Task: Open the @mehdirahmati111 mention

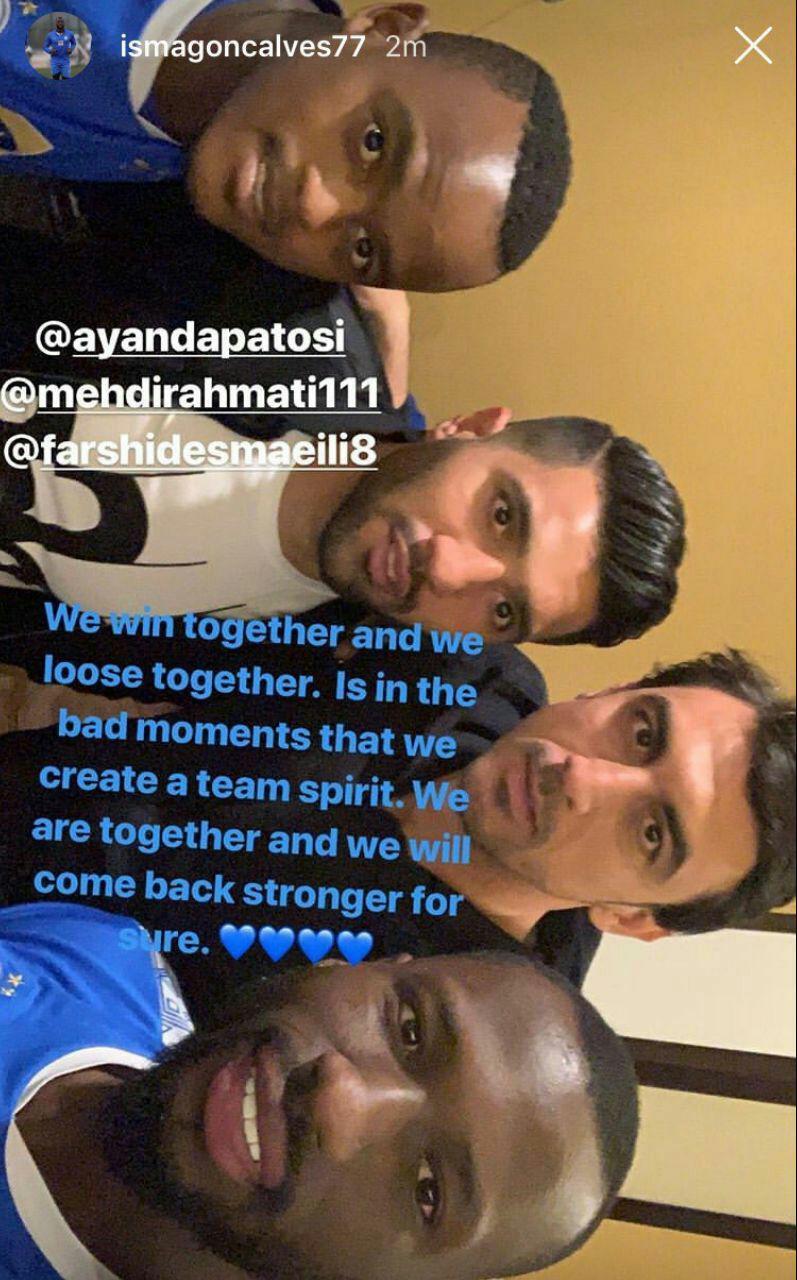Action: coord(190,394)
